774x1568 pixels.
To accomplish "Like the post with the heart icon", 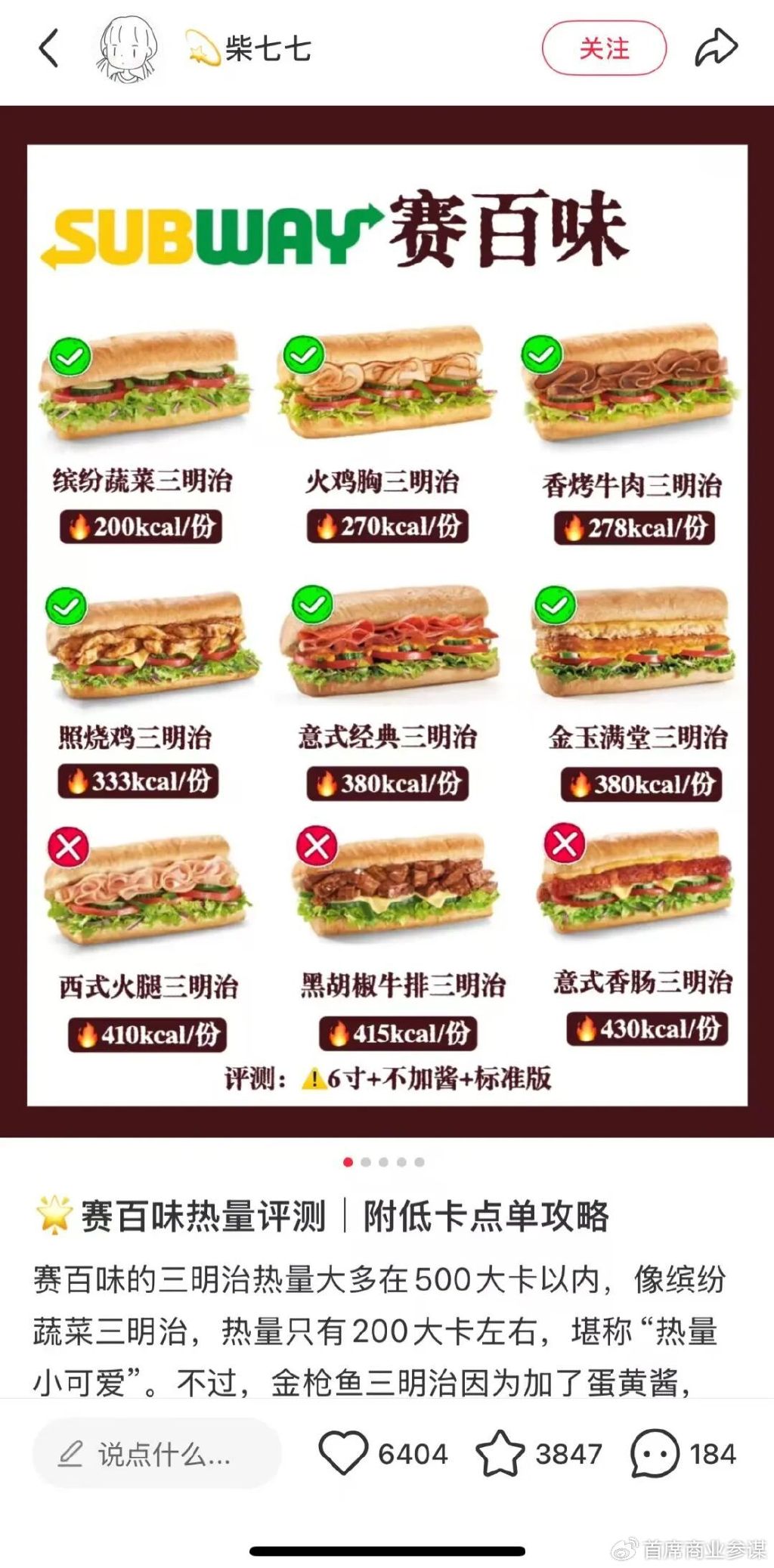I will (x=343, y=1452).
